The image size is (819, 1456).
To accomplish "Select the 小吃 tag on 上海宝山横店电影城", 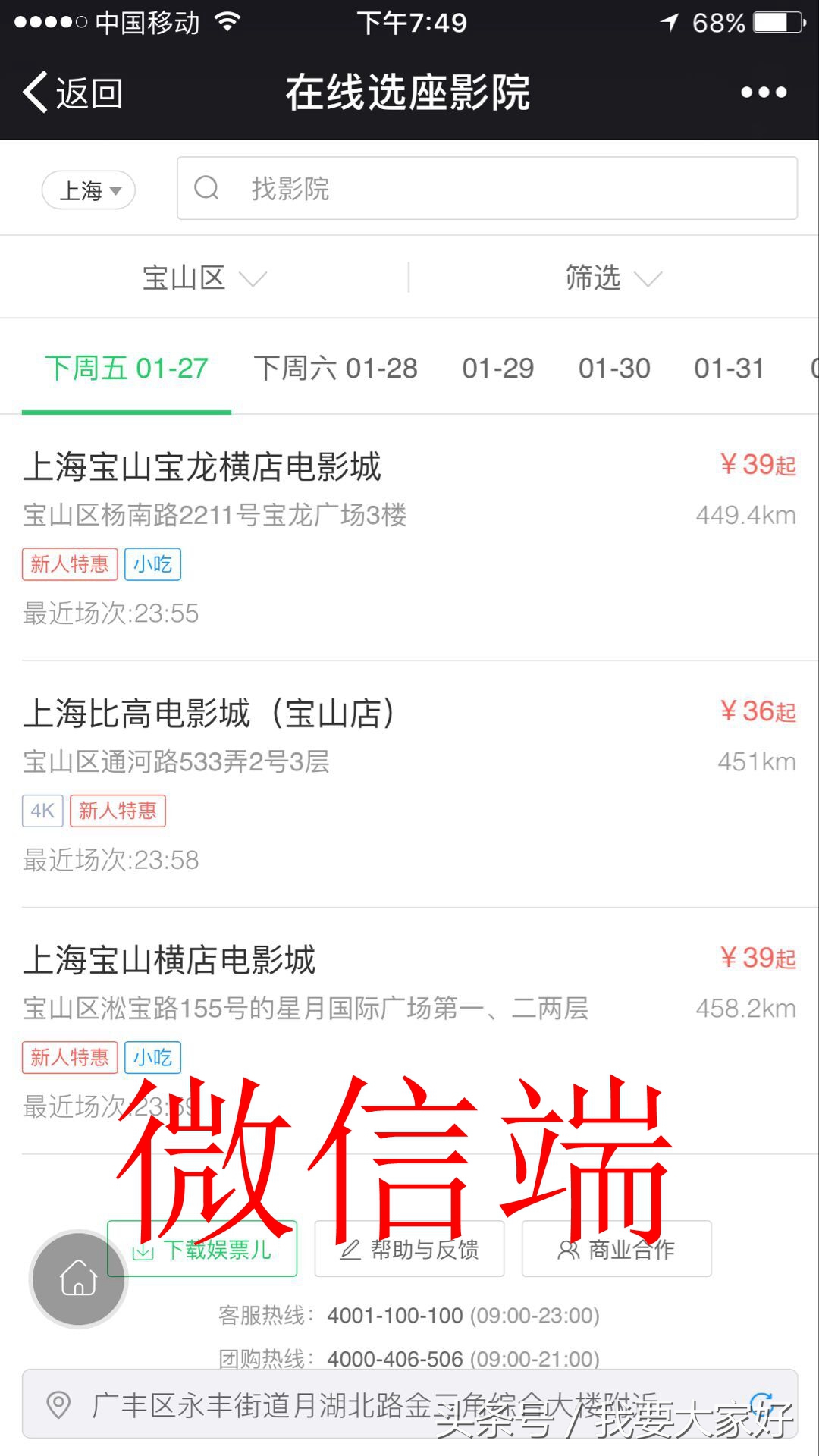I will pyautogui.click(x=152, y=1057).
